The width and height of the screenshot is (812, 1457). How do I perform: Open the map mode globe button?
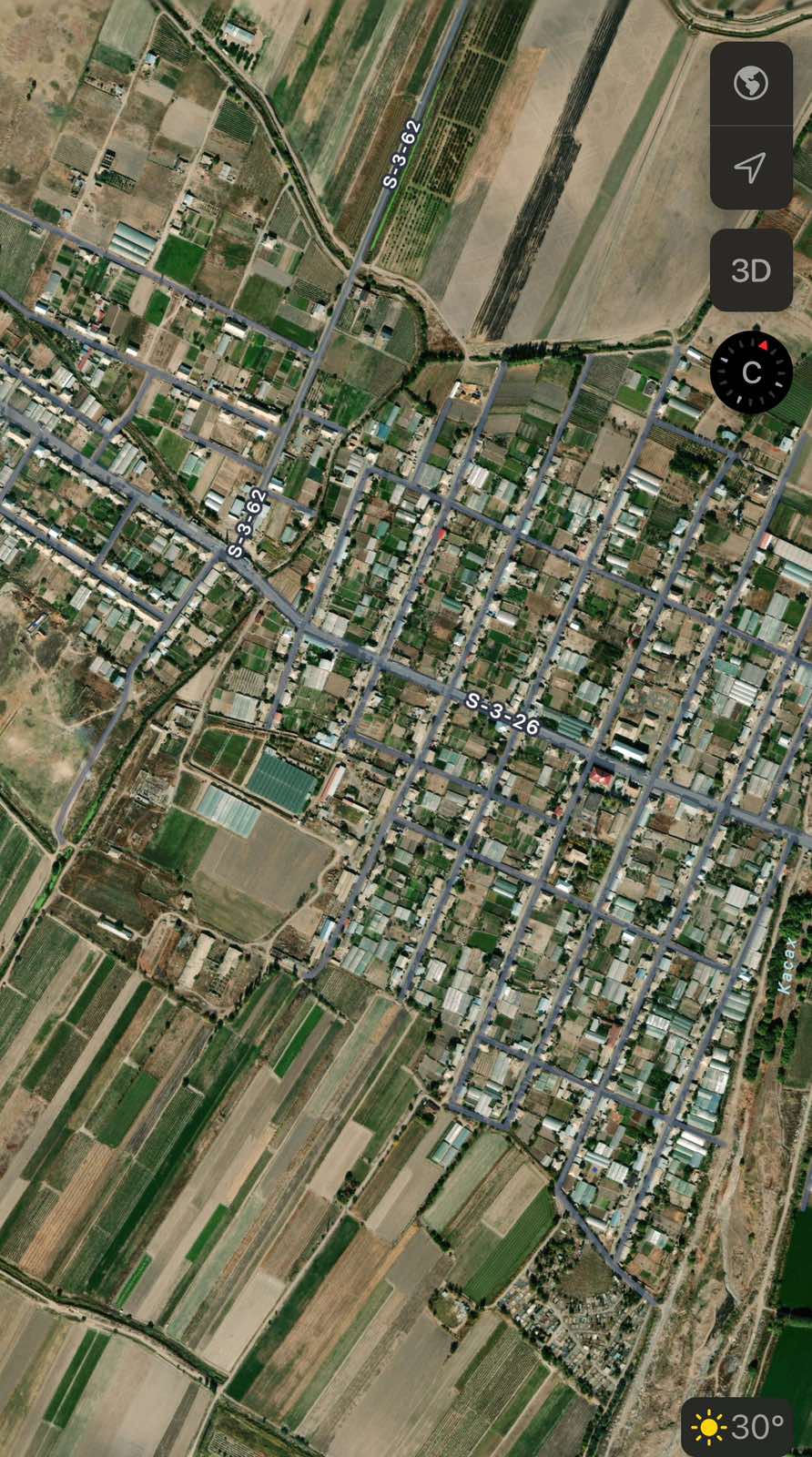point(751,83)
